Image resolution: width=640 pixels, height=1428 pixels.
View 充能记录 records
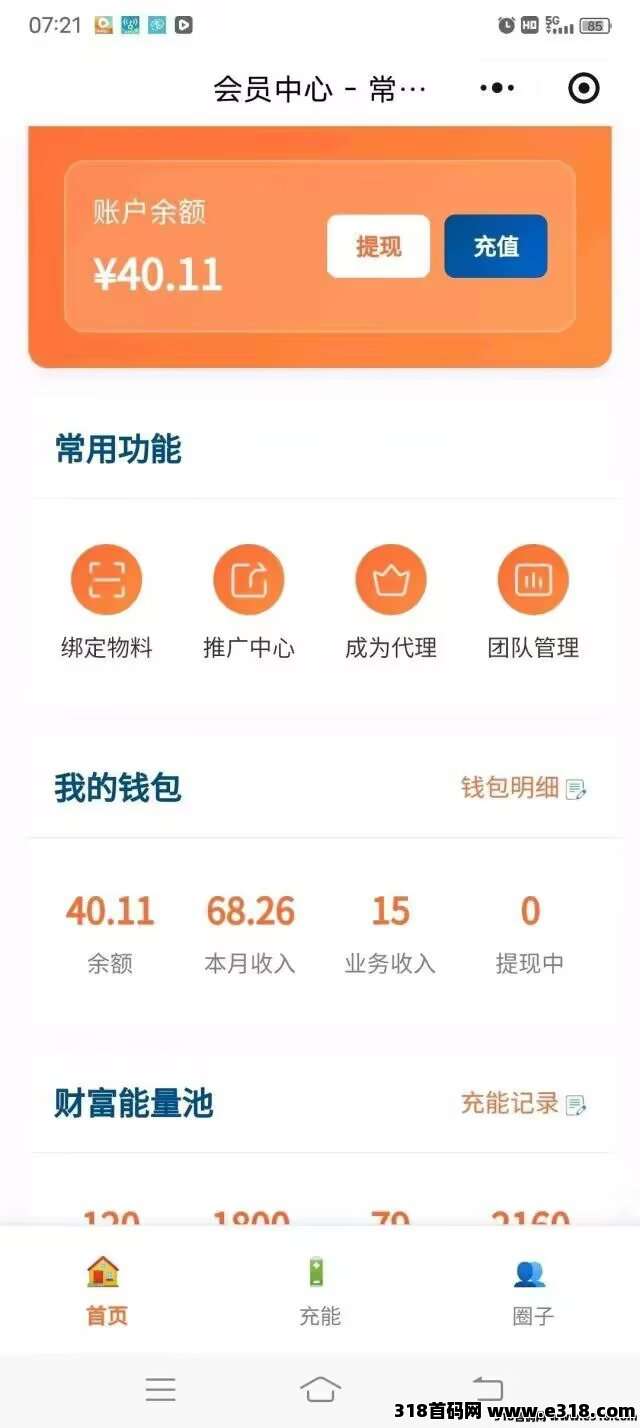point(522,1104)
